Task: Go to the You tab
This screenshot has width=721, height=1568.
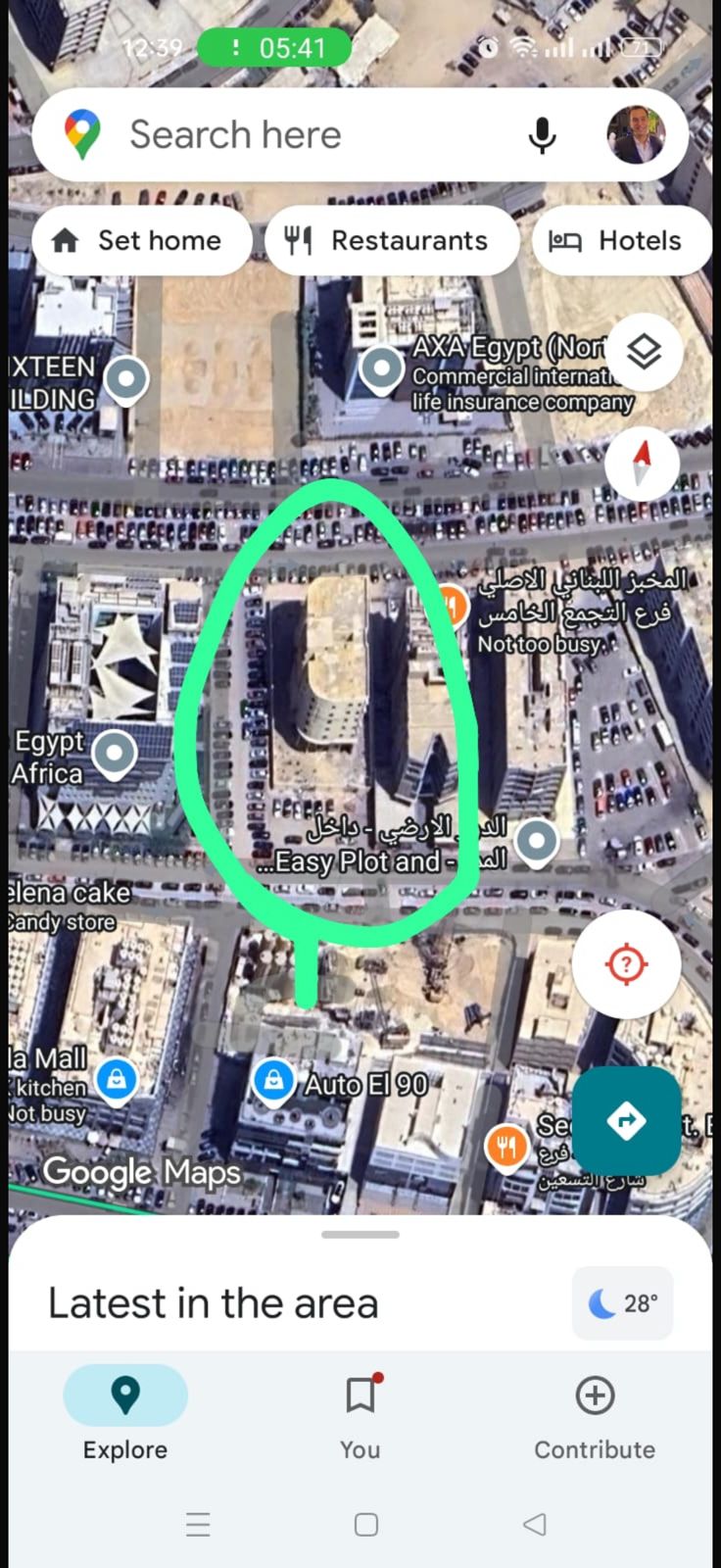Action: (x=360, y=1413)
